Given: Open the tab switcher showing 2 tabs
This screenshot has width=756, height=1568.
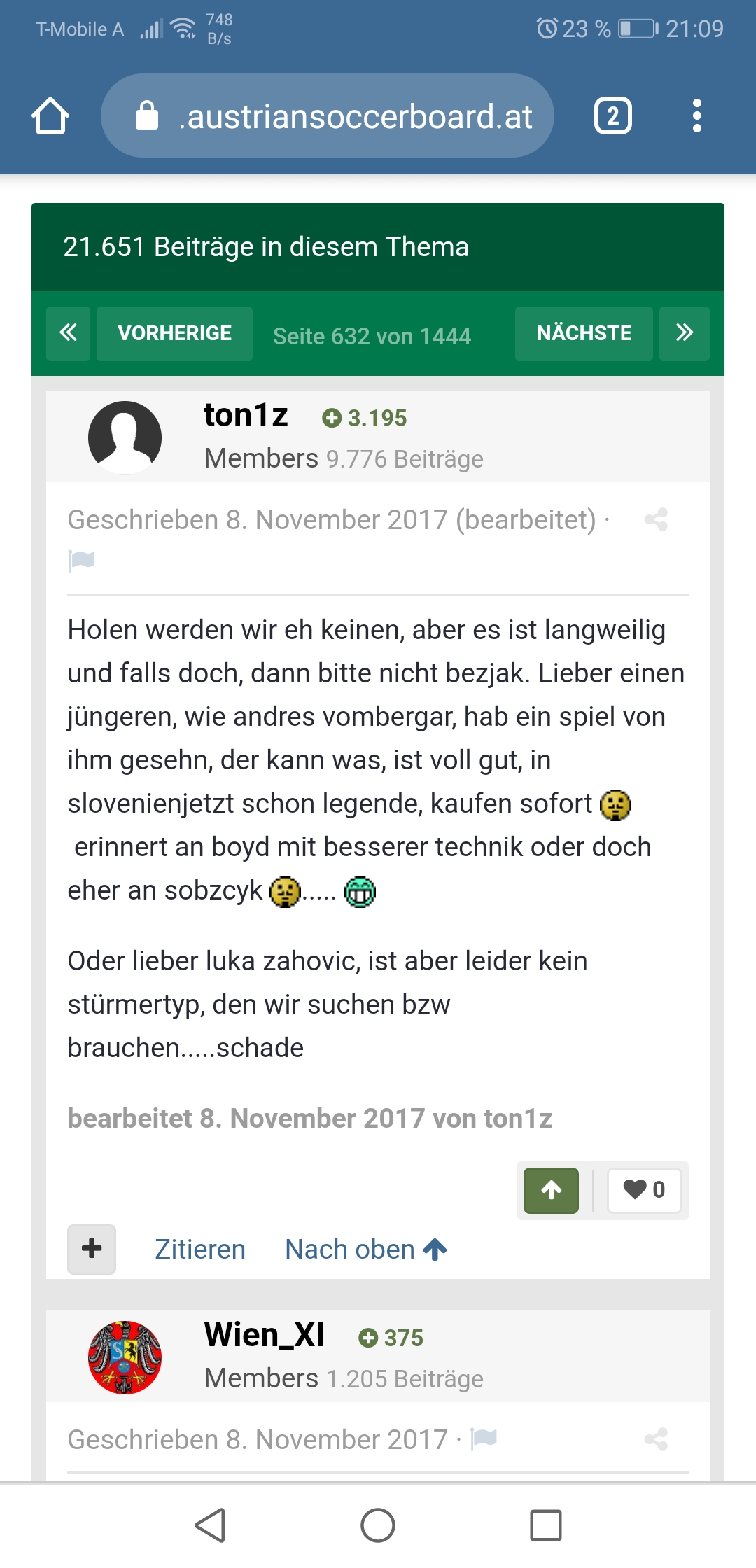Looking at the screenshot, I should pos(613,115).
